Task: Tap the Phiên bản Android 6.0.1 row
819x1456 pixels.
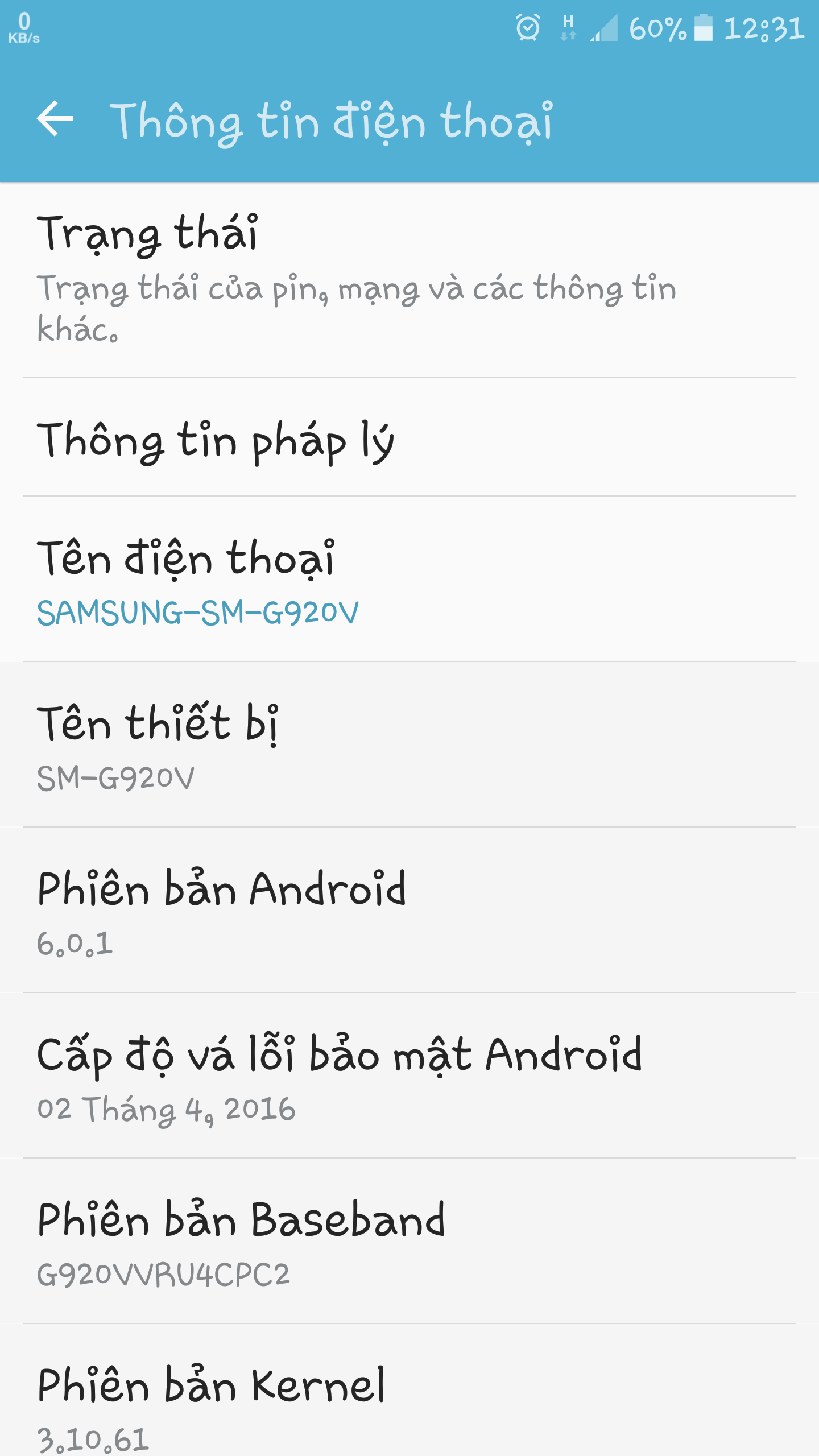Action: [x=409, y=910]
